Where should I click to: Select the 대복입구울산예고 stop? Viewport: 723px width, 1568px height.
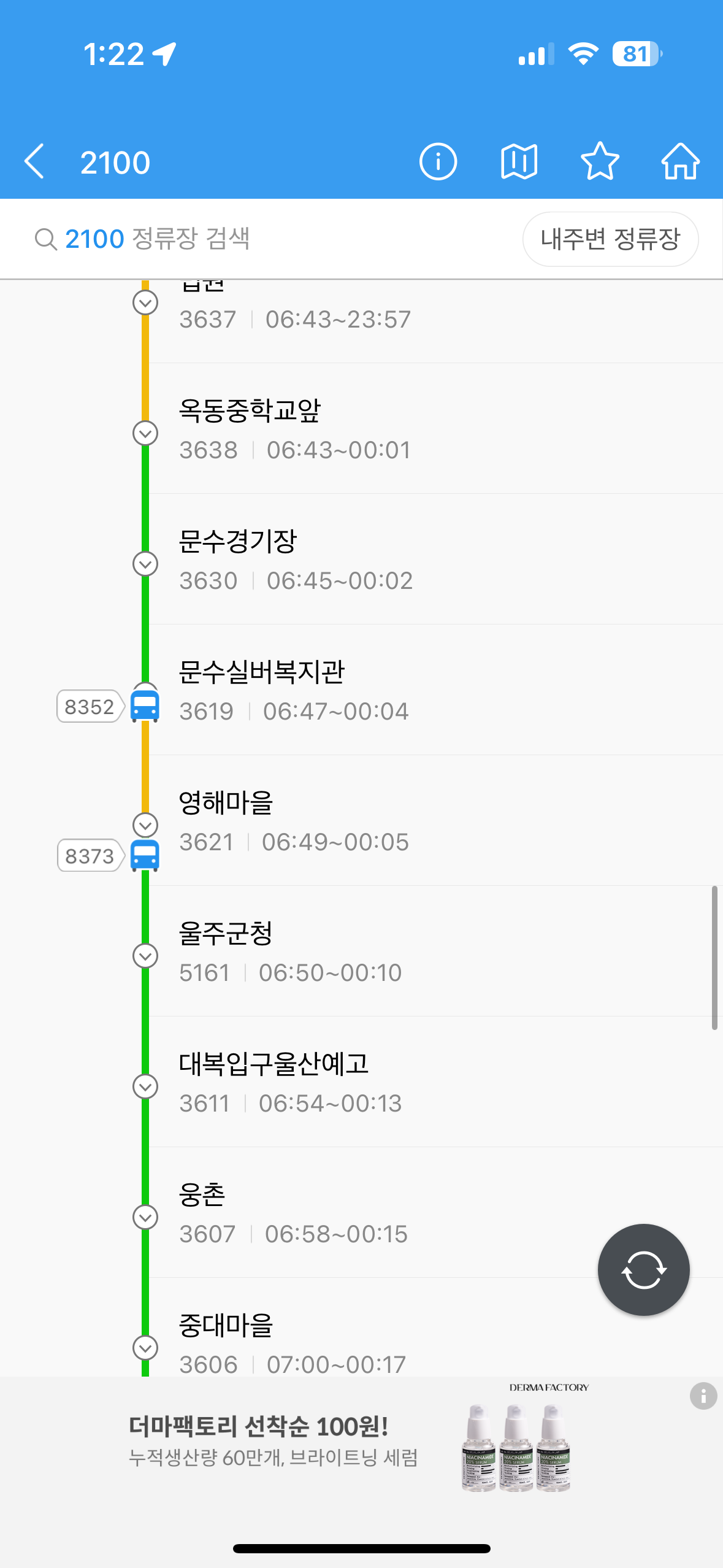pos(435,1082)
